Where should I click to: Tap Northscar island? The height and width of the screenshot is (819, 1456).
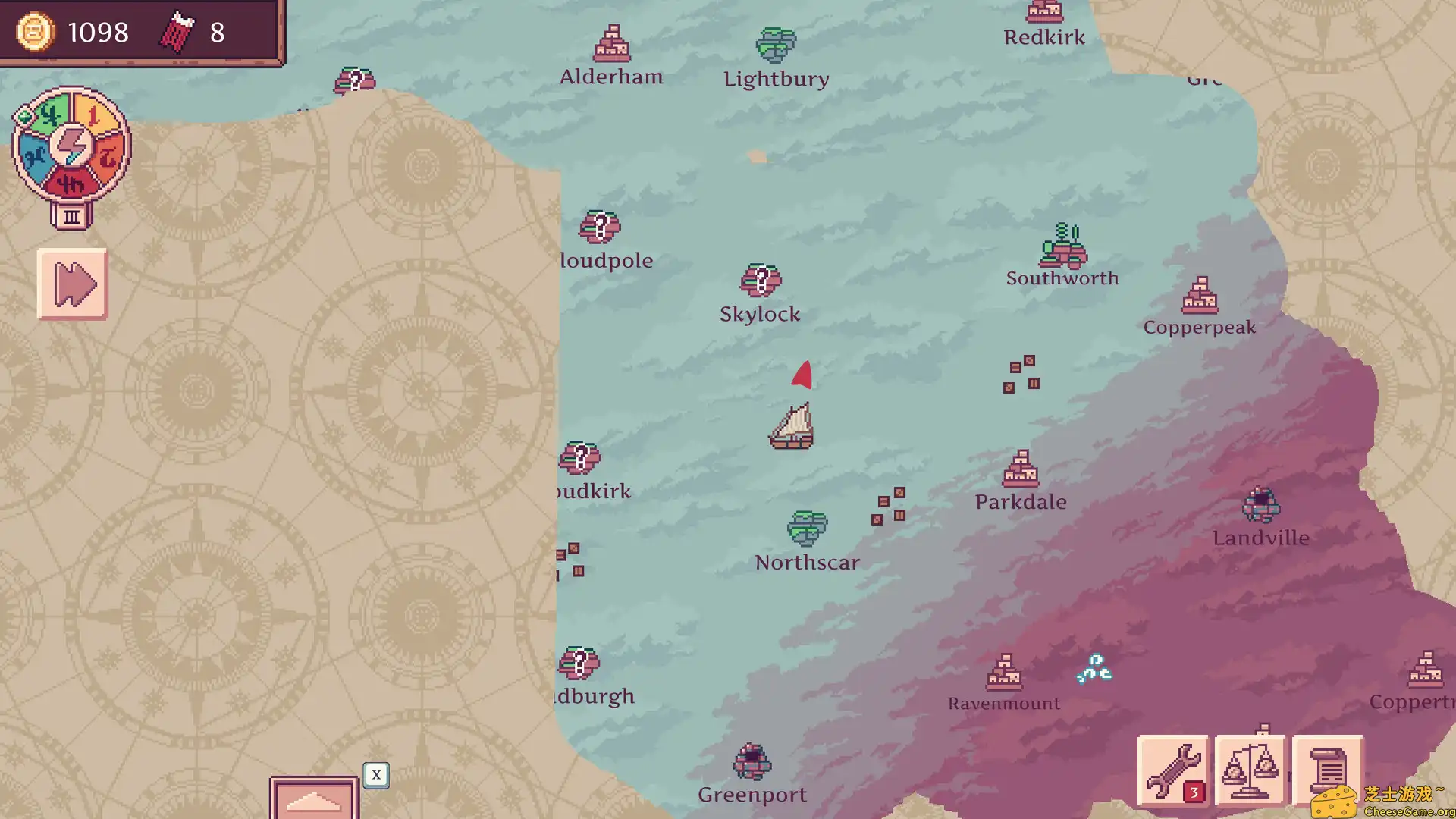[x=806, y=528]
